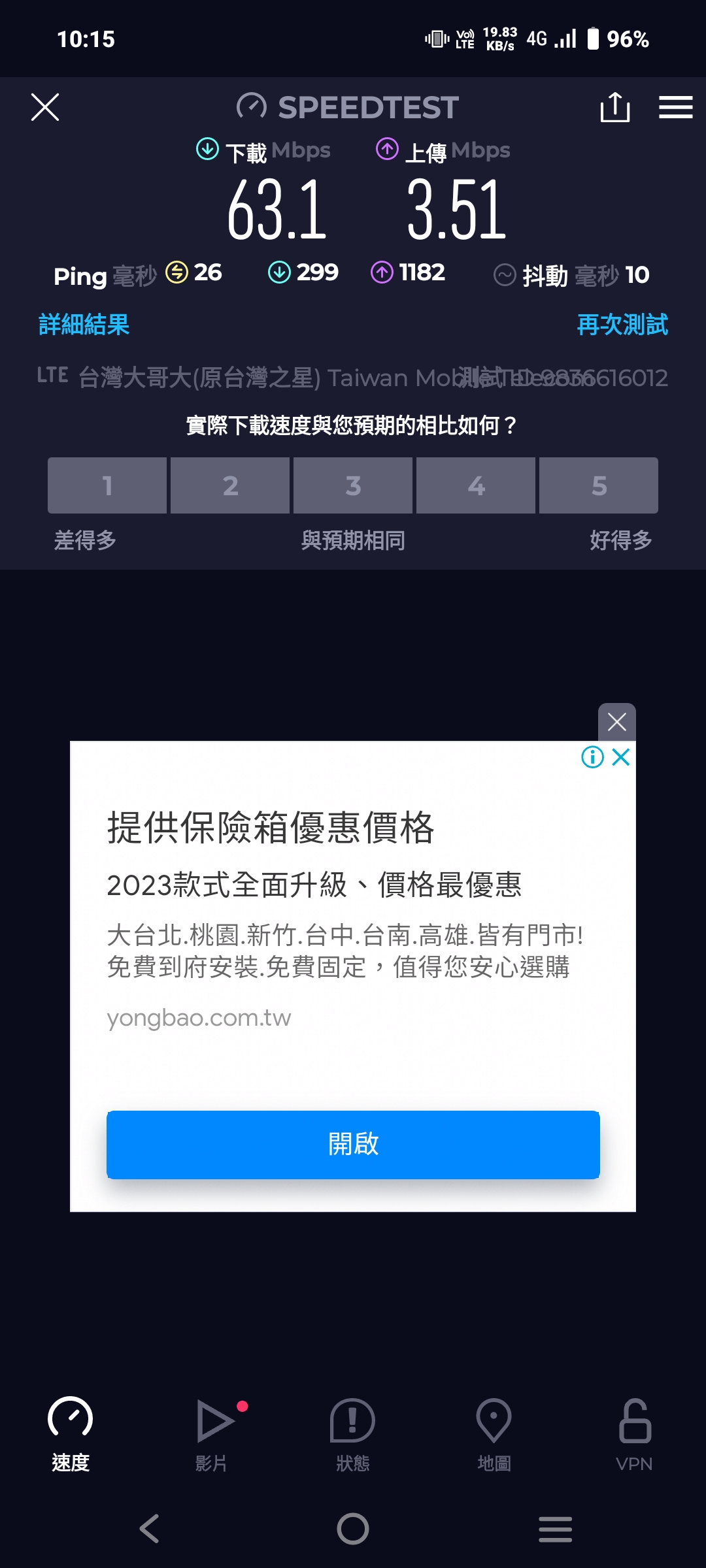This screenshot has height=1568, width=706.
Task: Tap 再次測試 to run the test again
Action: 622,325
